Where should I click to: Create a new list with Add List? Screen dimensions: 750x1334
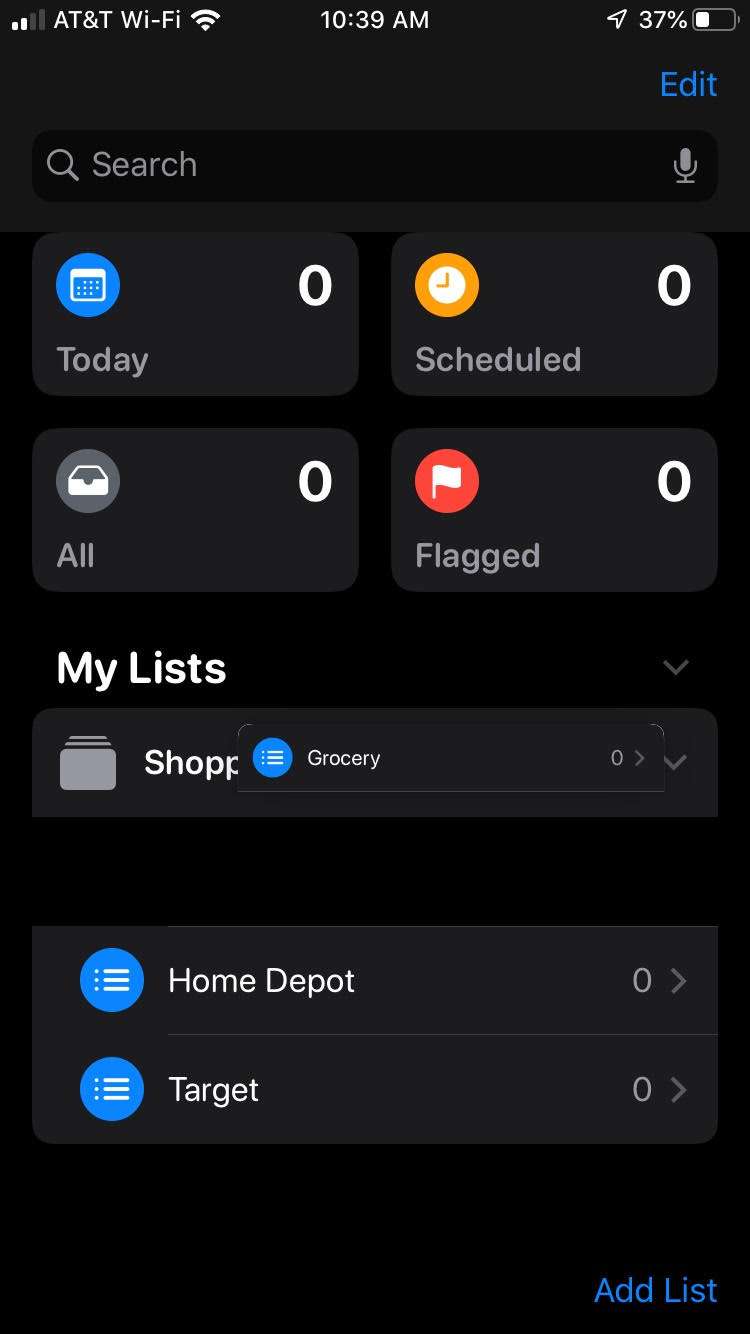pyautogui.click(x=655, y=1290)
